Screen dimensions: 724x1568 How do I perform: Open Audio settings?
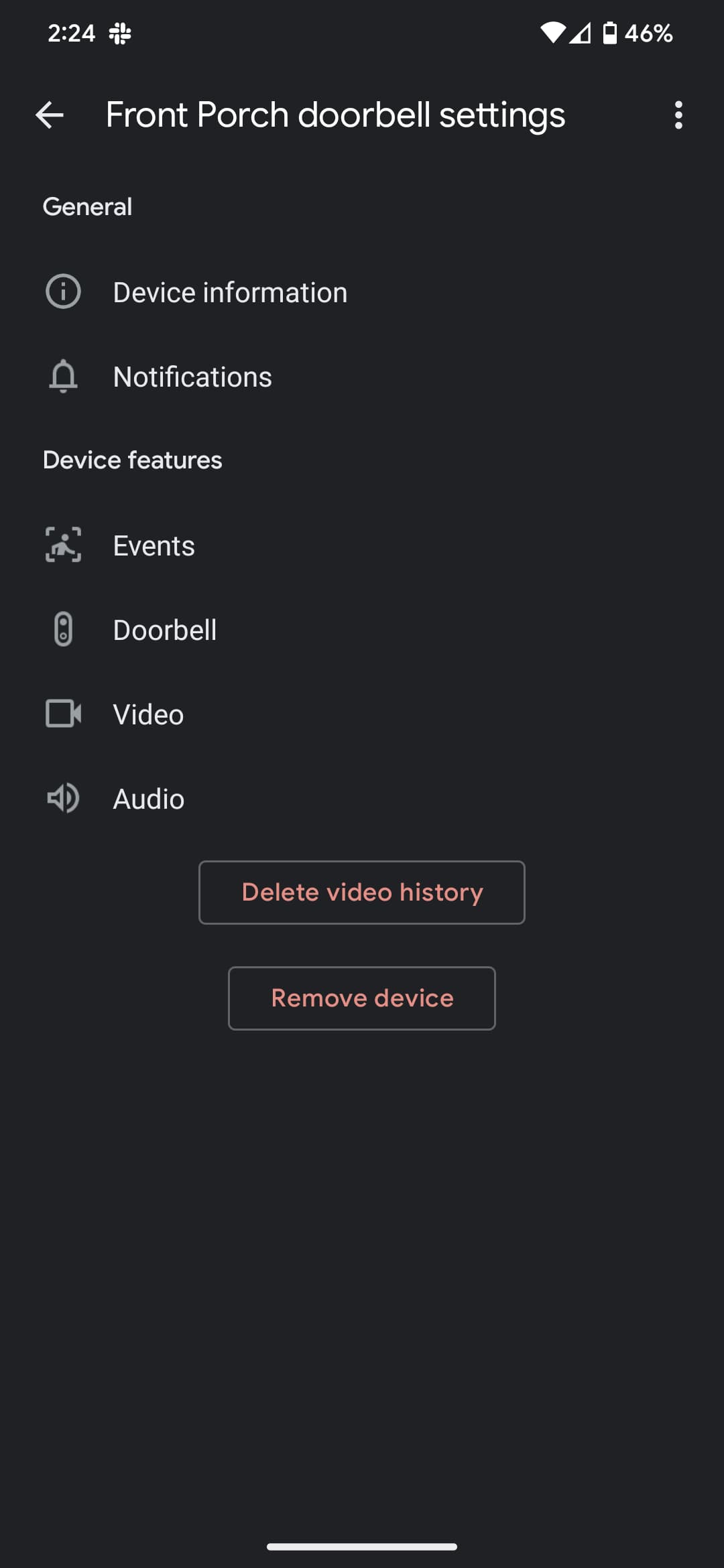148,799
